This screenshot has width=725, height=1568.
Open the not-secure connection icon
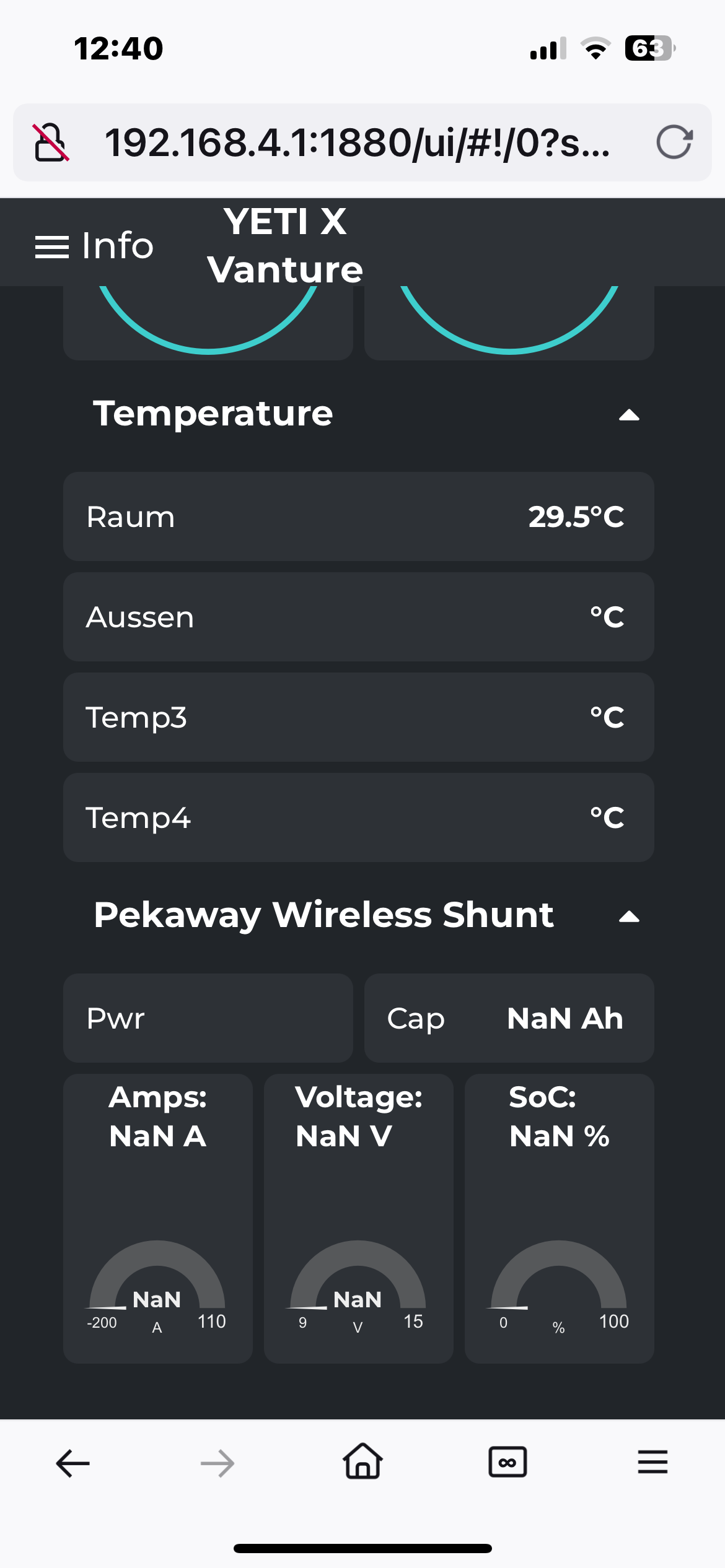[51, 142]
